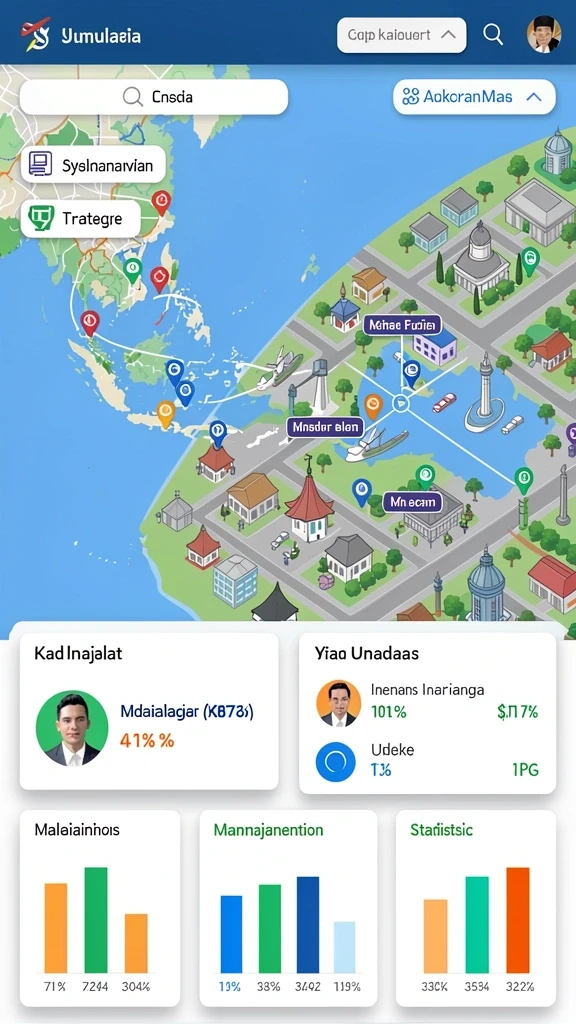The image size is (576, 1024).
Task: Tap the Cnsda search field on map
Action: pos(154,97)
